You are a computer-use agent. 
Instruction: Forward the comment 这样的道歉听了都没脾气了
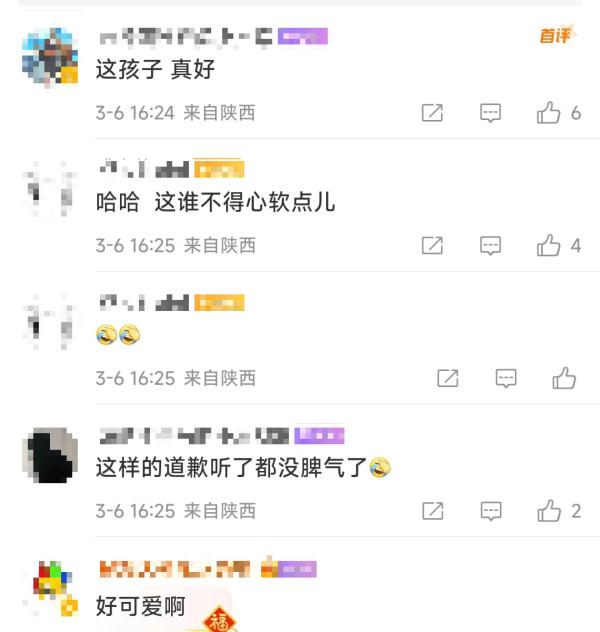432,511
